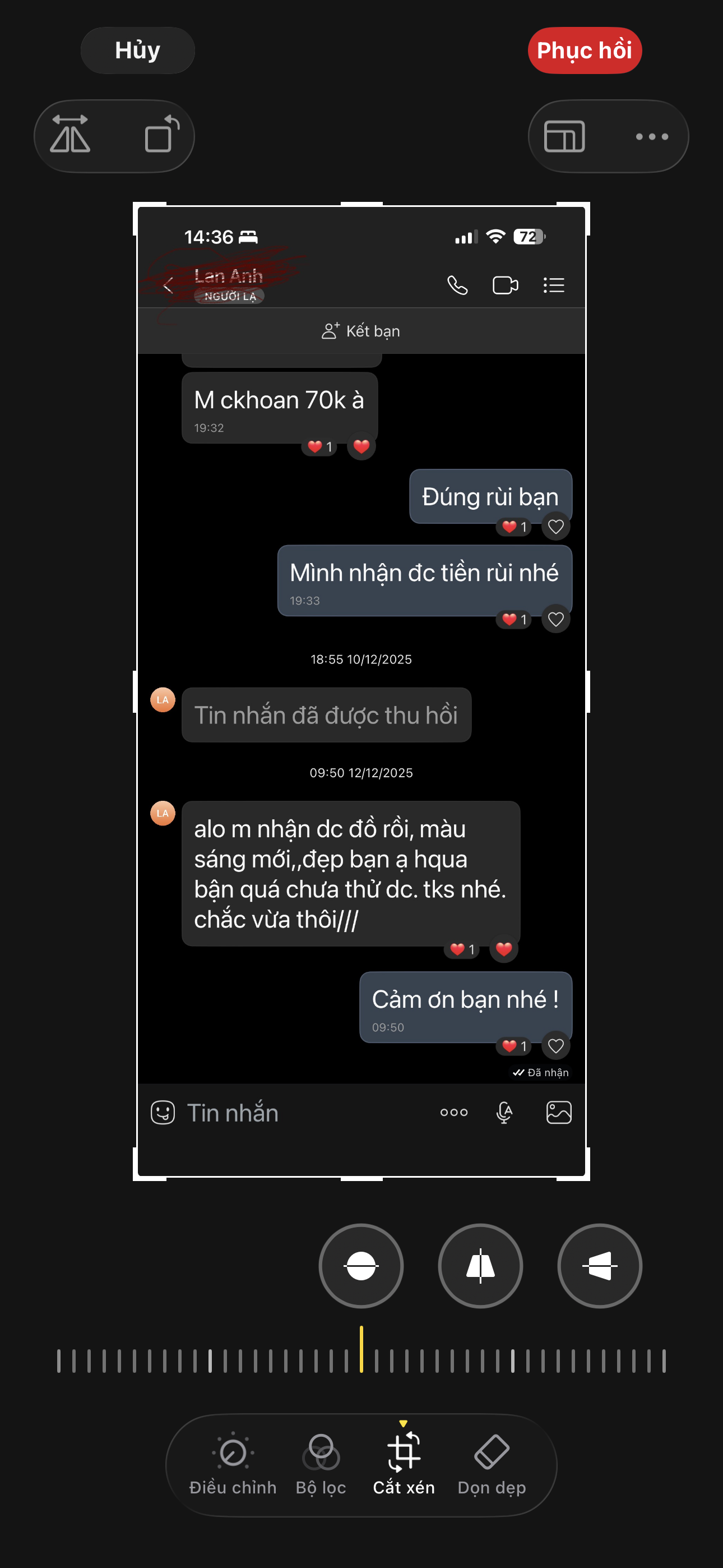The height and width of the screenshot is (1568, 723).
Task: Tap Phục hồi to revert changes
Action: [584, 50]
